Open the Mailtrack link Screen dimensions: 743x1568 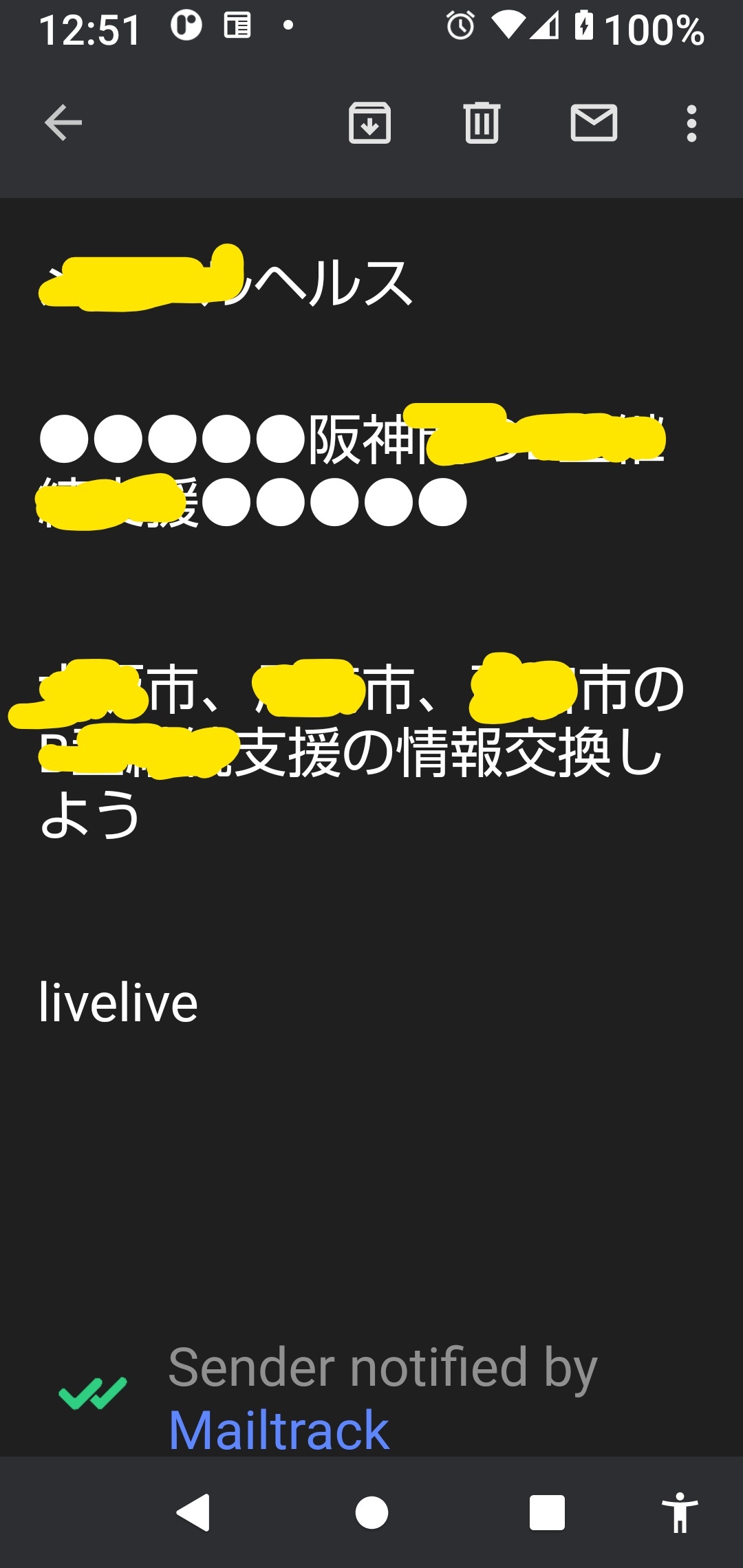click(279, 1429)
